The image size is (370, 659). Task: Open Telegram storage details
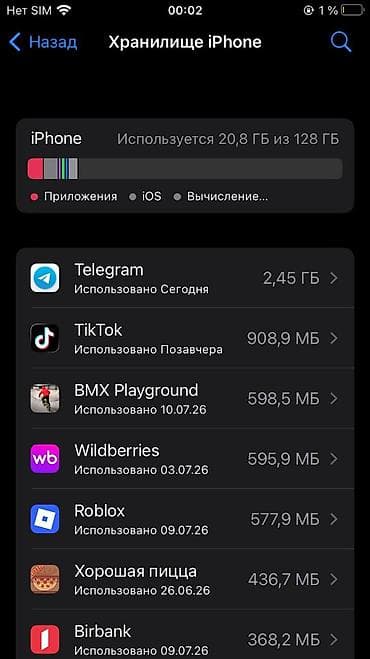click(x=185, y=278)
